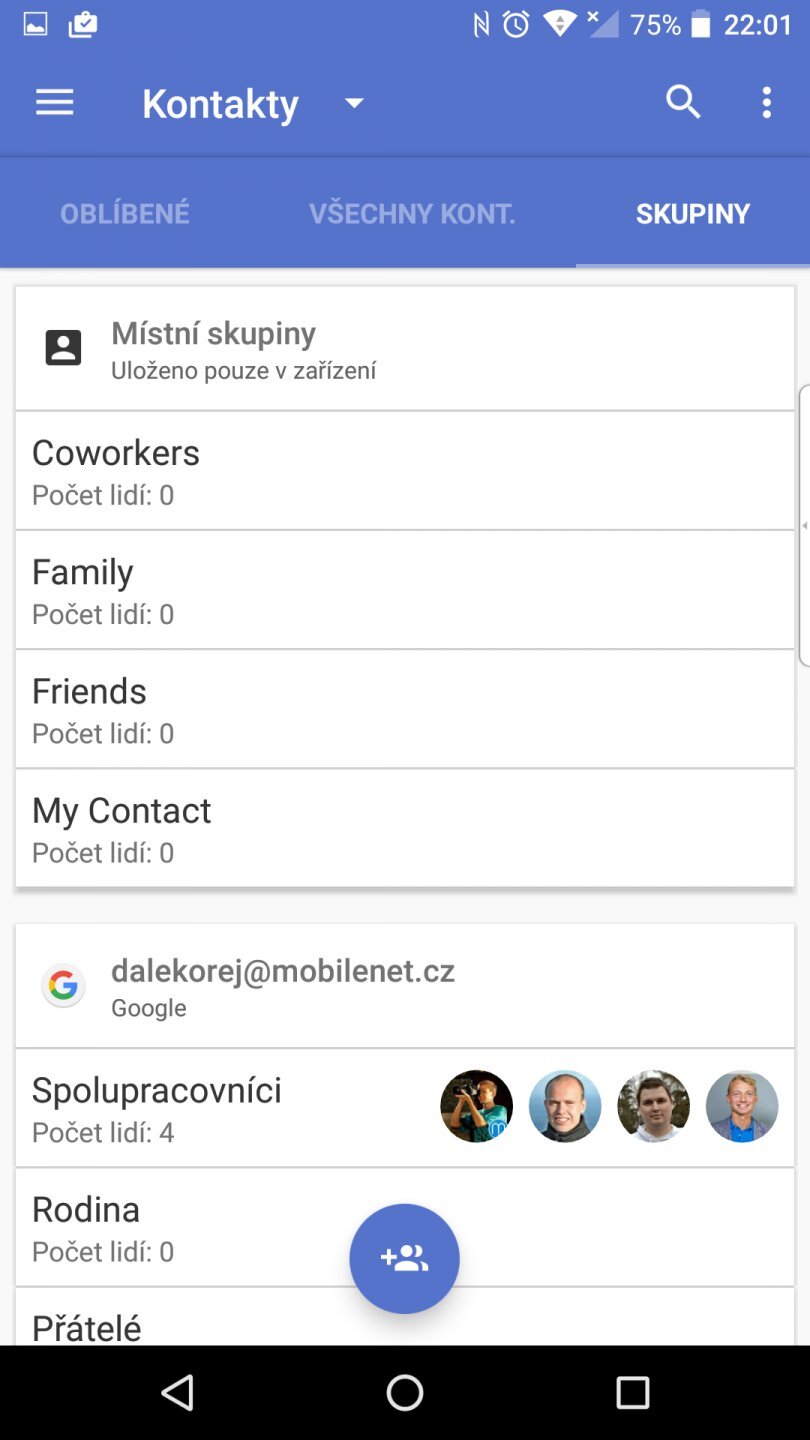Open the overflow menu
This screenshot has width=810, height=1440.
766,103
